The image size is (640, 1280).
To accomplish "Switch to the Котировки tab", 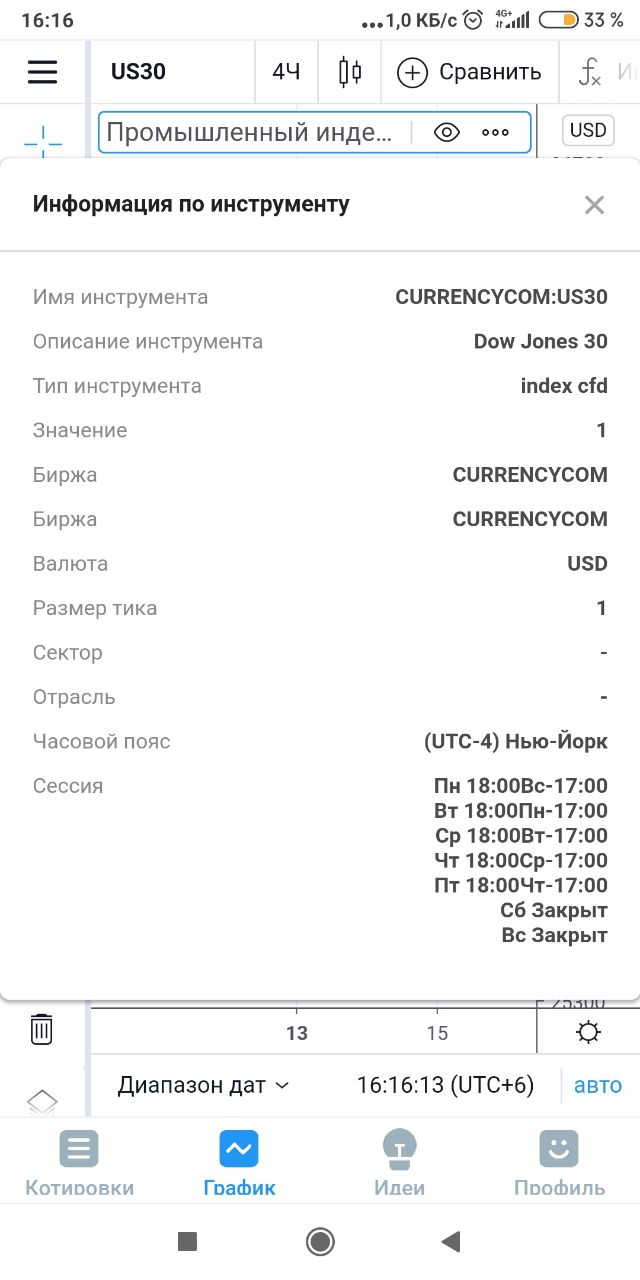I will (x=79, y=1162).
